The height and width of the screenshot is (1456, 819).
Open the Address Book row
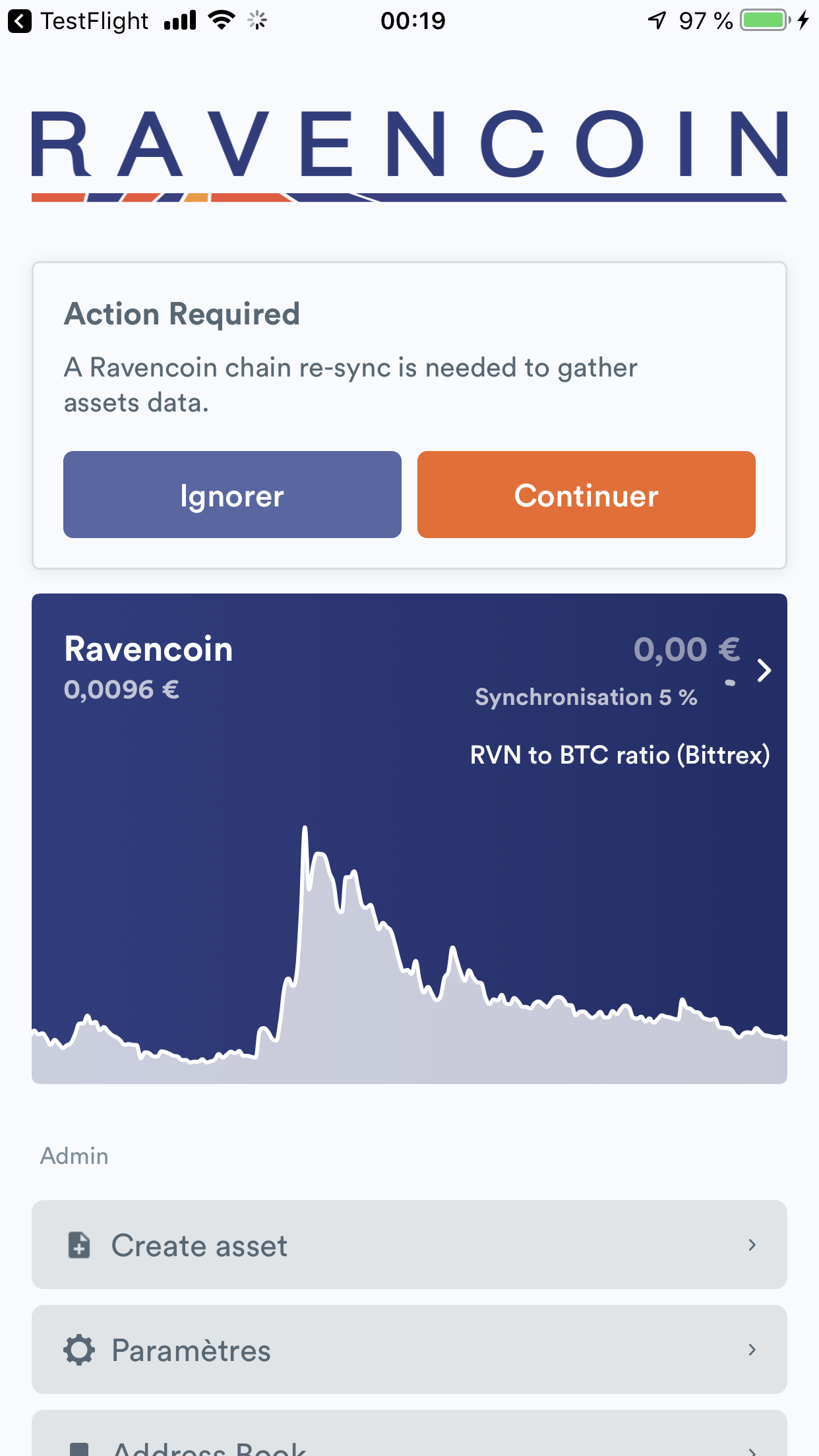409,1435
